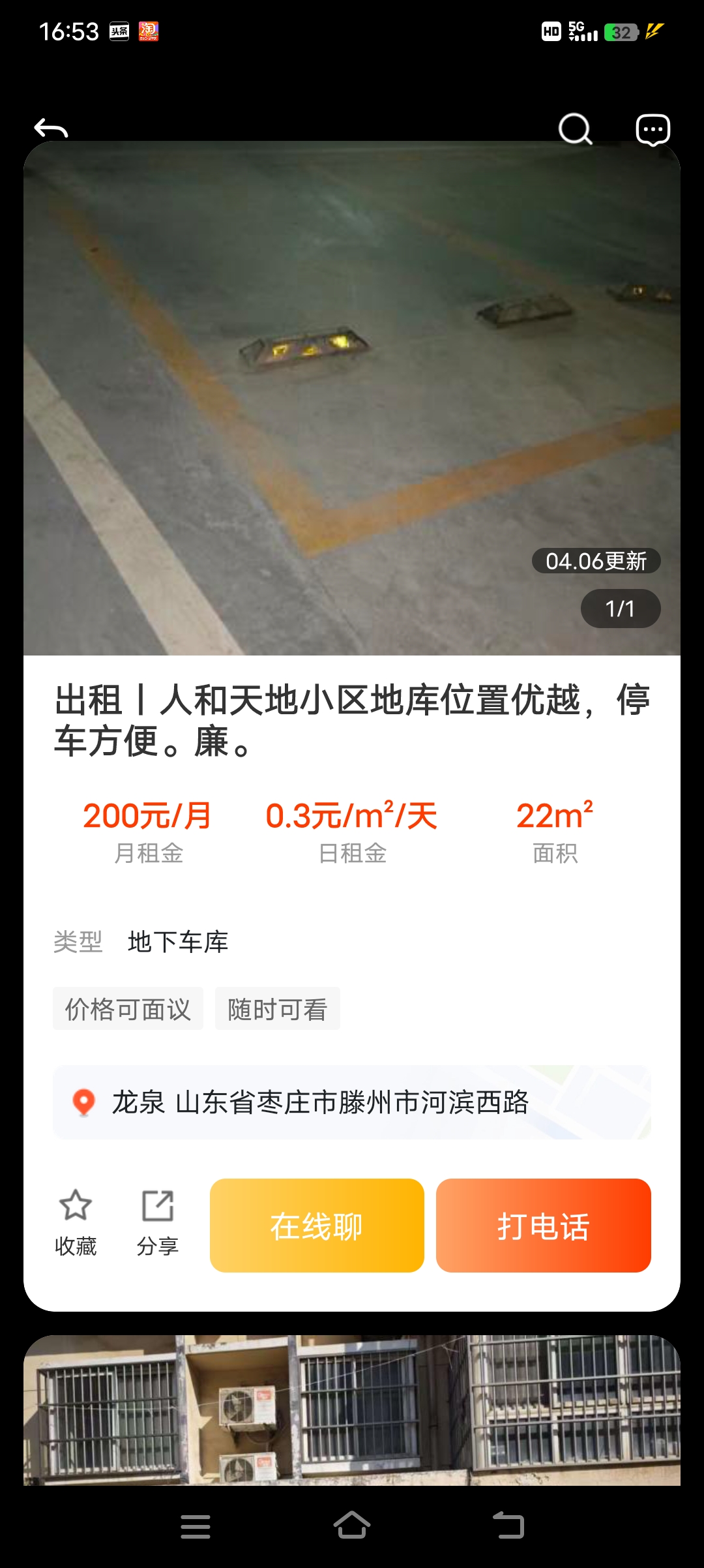Tap the back arrow to exit listing

[x=51, y=128]
